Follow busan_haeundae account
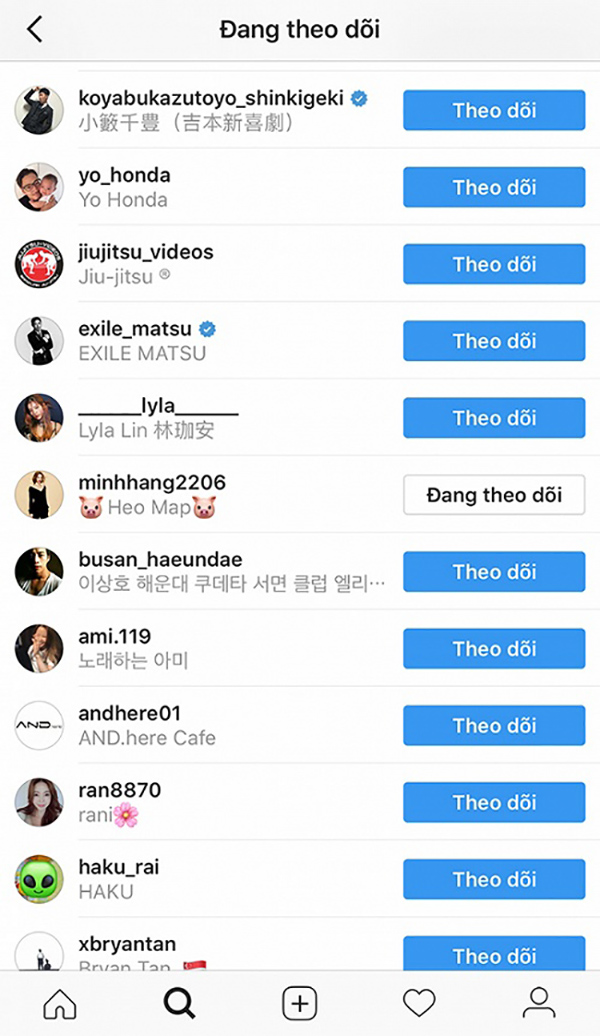600x1036 pixels. (494, 572)
